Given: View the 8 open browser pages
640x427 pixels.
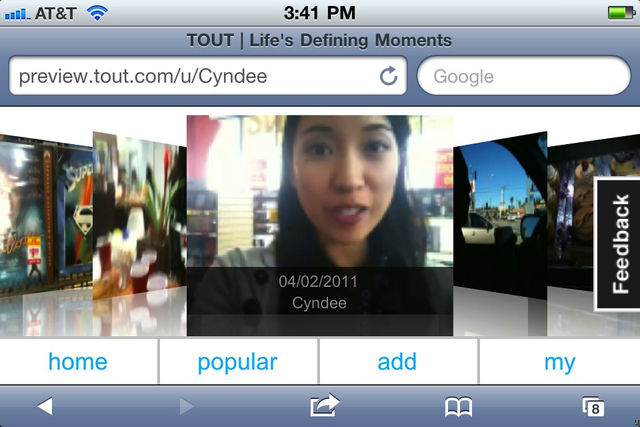Looking at the screenshot, I should click(593, 406).
